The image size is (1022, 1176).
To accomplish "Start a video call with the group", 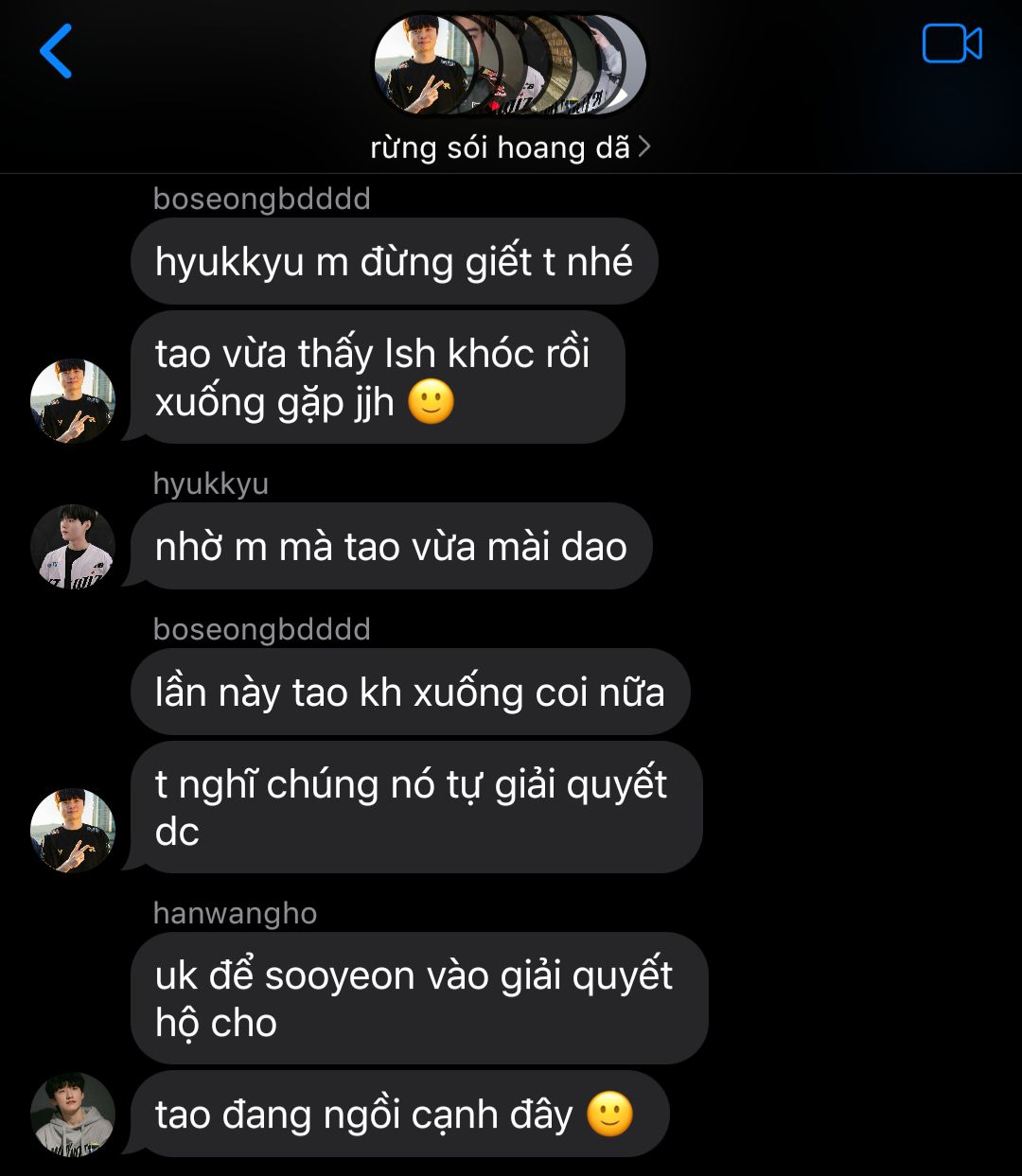I will pyautogui.click(x=951, y=44).
